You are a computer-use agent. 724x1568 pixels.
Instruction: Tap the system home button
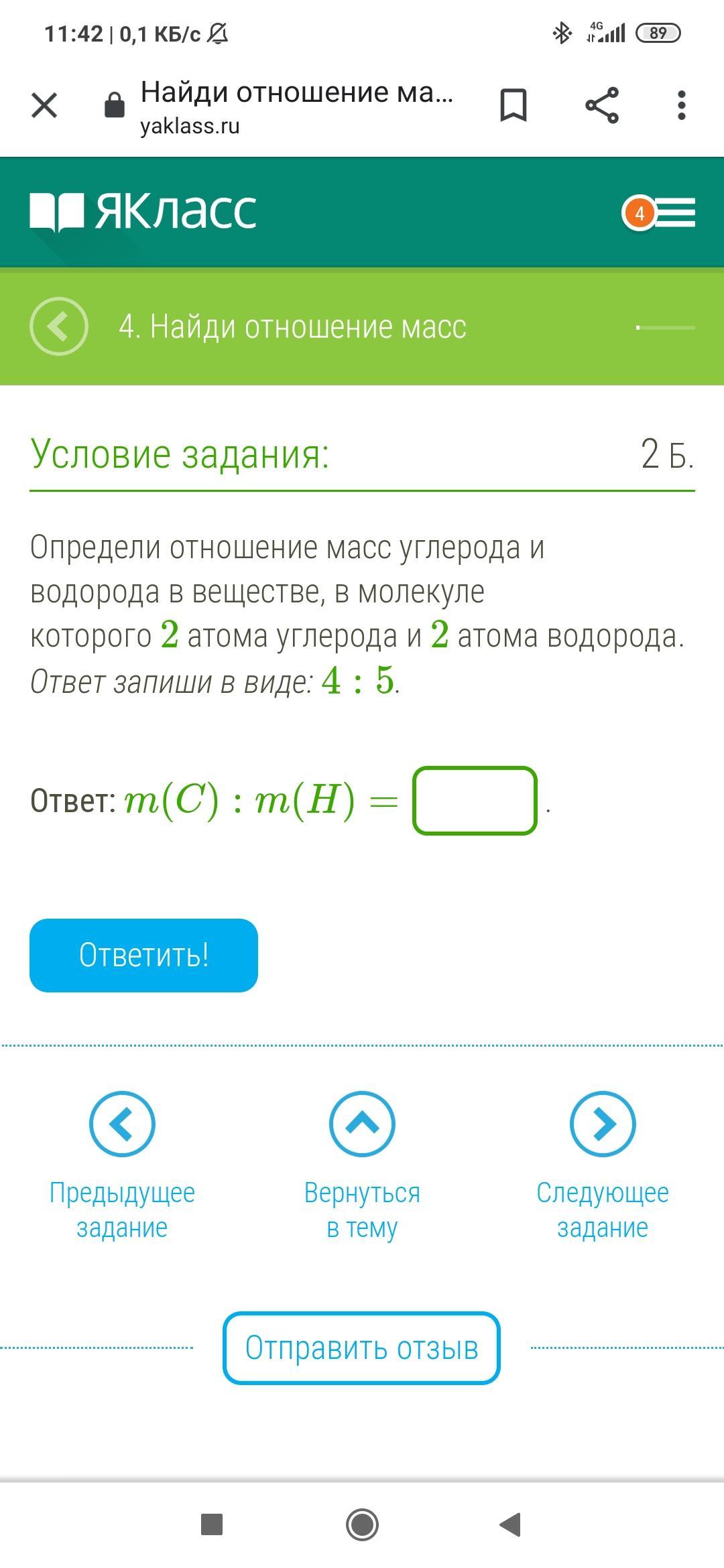tap(362, 1524)
